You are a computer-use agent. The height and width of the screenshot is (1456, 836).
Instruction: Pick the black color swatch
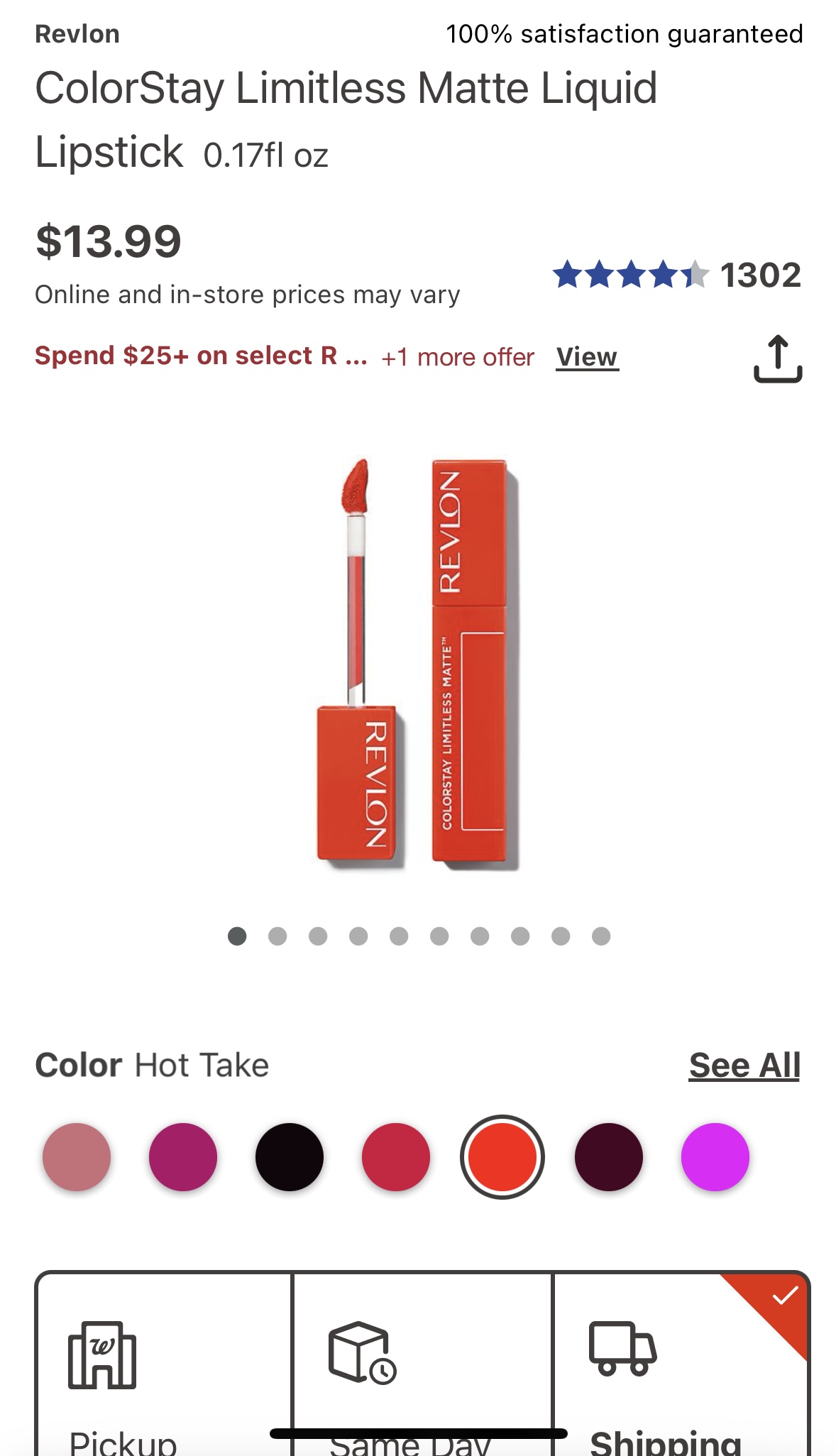290,1156
